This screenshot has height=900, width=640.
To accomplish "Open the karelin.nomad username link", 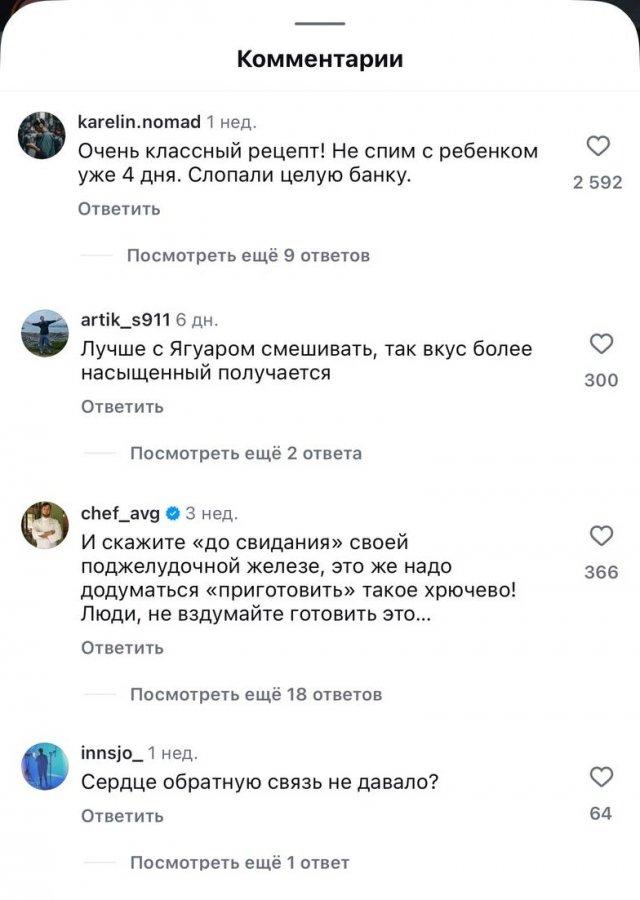I will 138,122.
